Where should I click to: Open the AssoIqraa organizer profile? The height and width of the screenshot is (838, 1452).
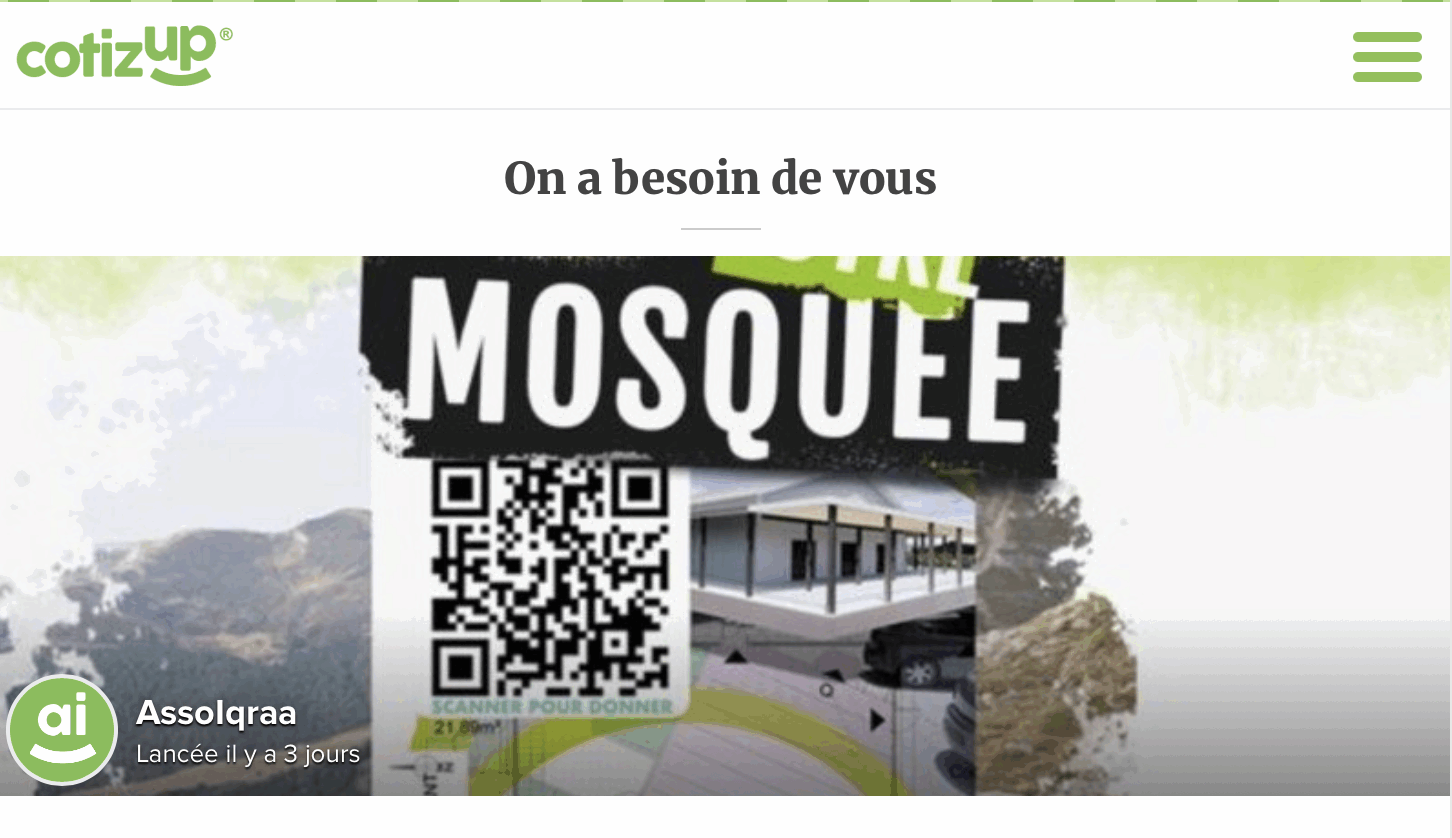point(216,714)
